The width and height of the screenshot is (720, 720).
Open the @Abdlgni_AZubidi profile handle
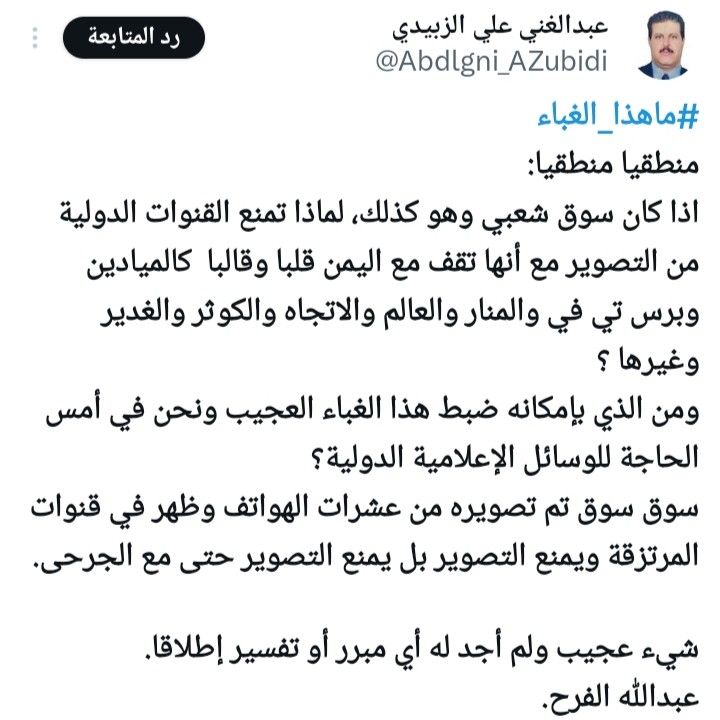coord(499,62)
